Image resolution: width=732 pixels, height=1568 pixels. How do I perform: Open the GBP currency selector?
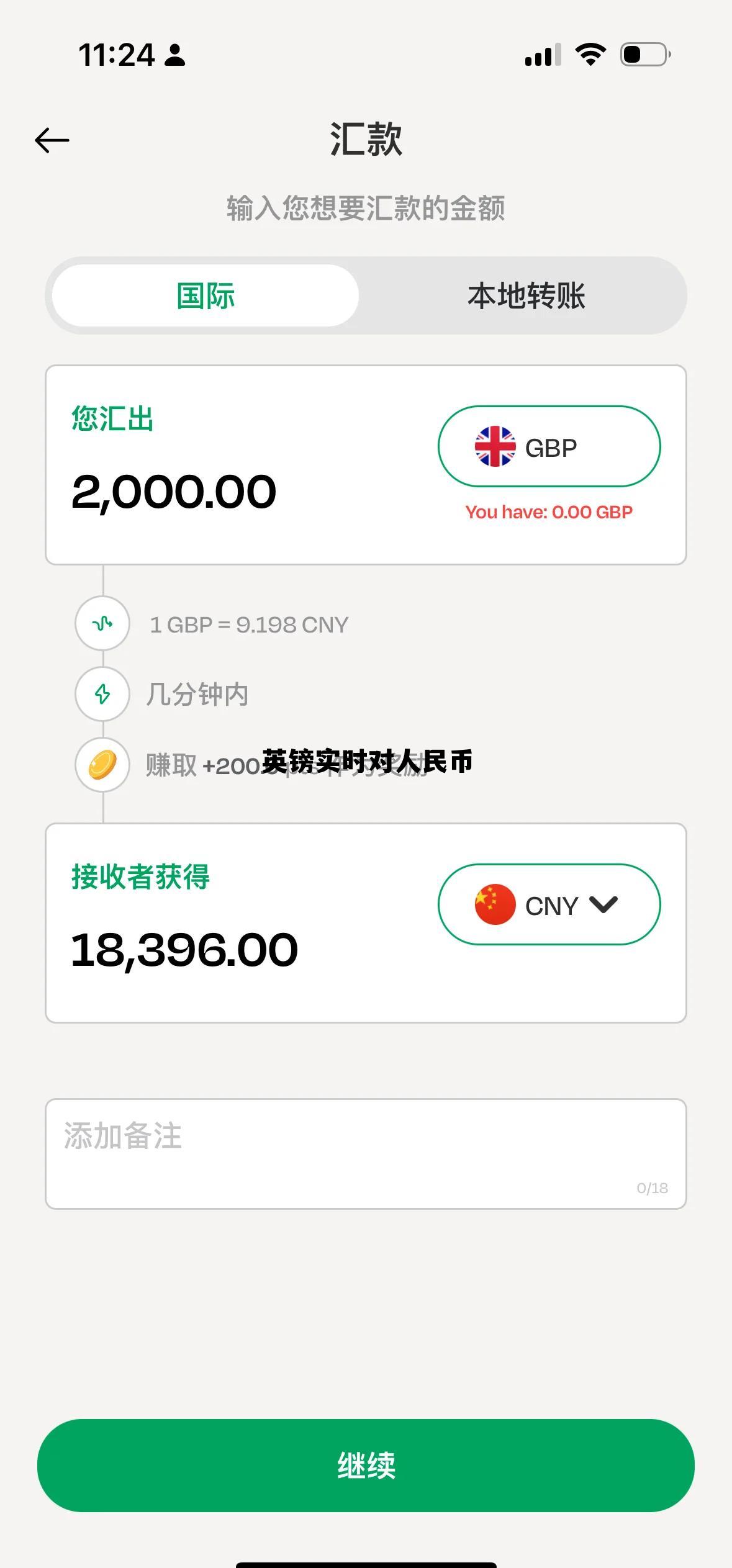[x=549, y=446]
